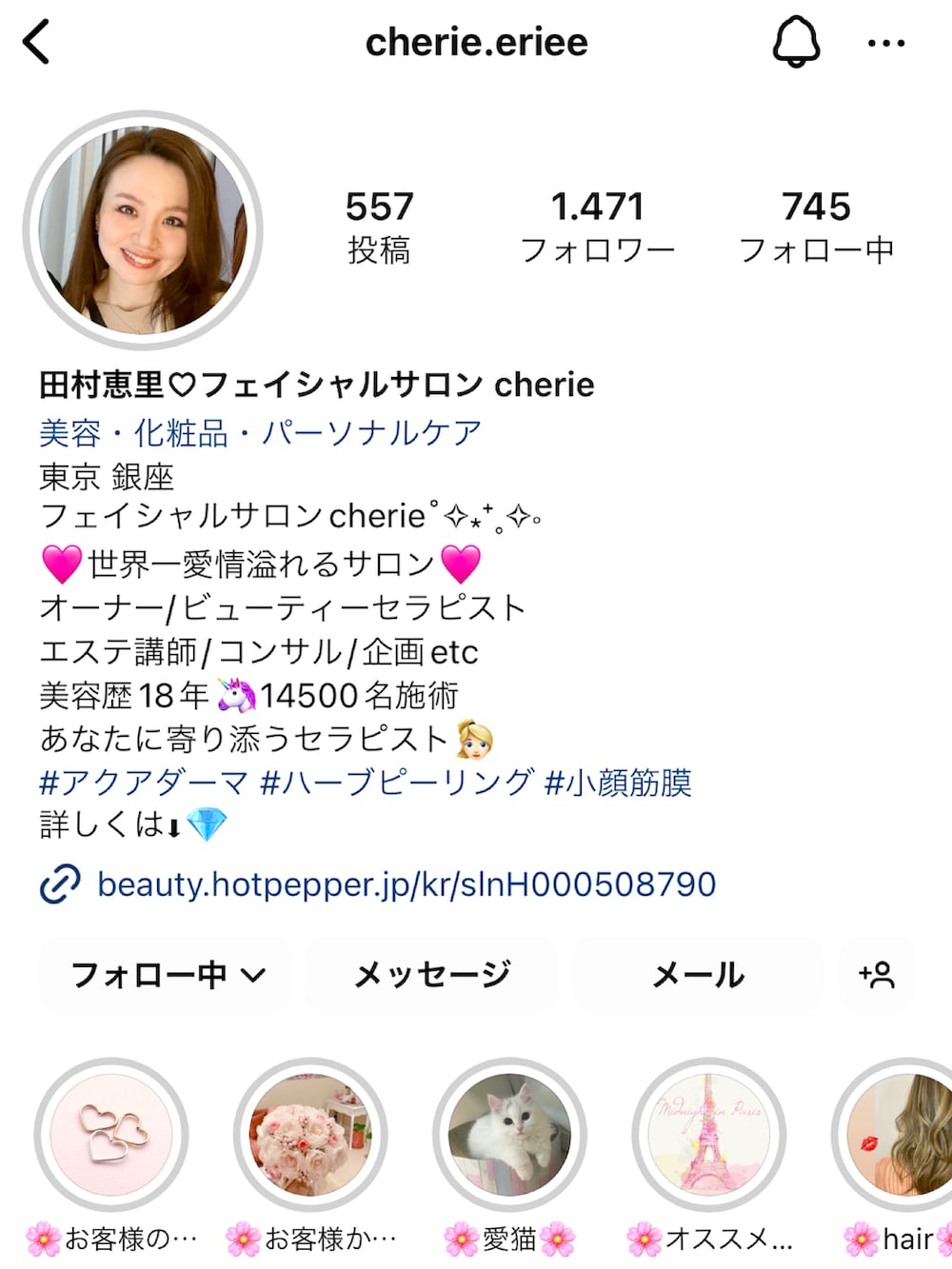Open the #アクアダーマ hashtag
952x1269 pixels.
[x=143, y=783]
